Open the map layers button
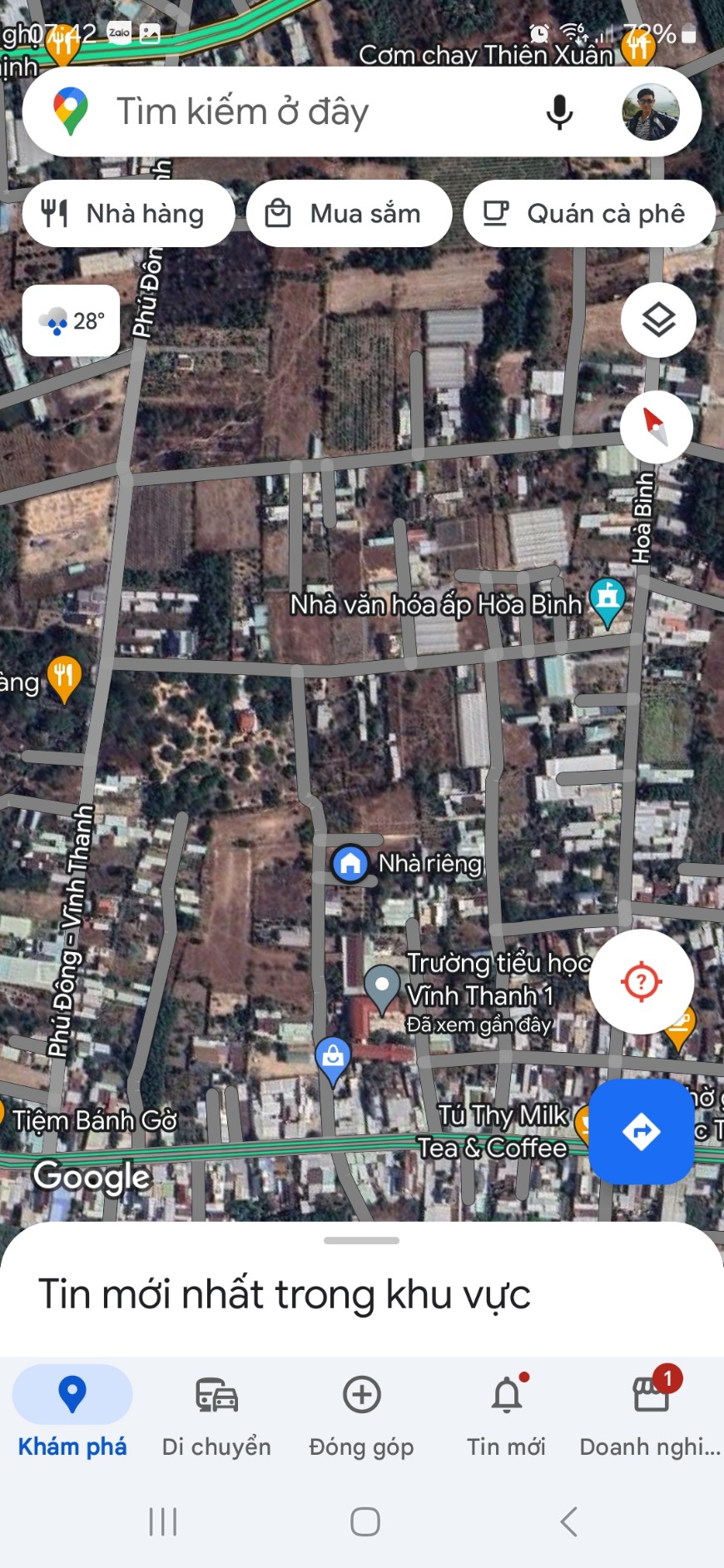 point(658,320)
